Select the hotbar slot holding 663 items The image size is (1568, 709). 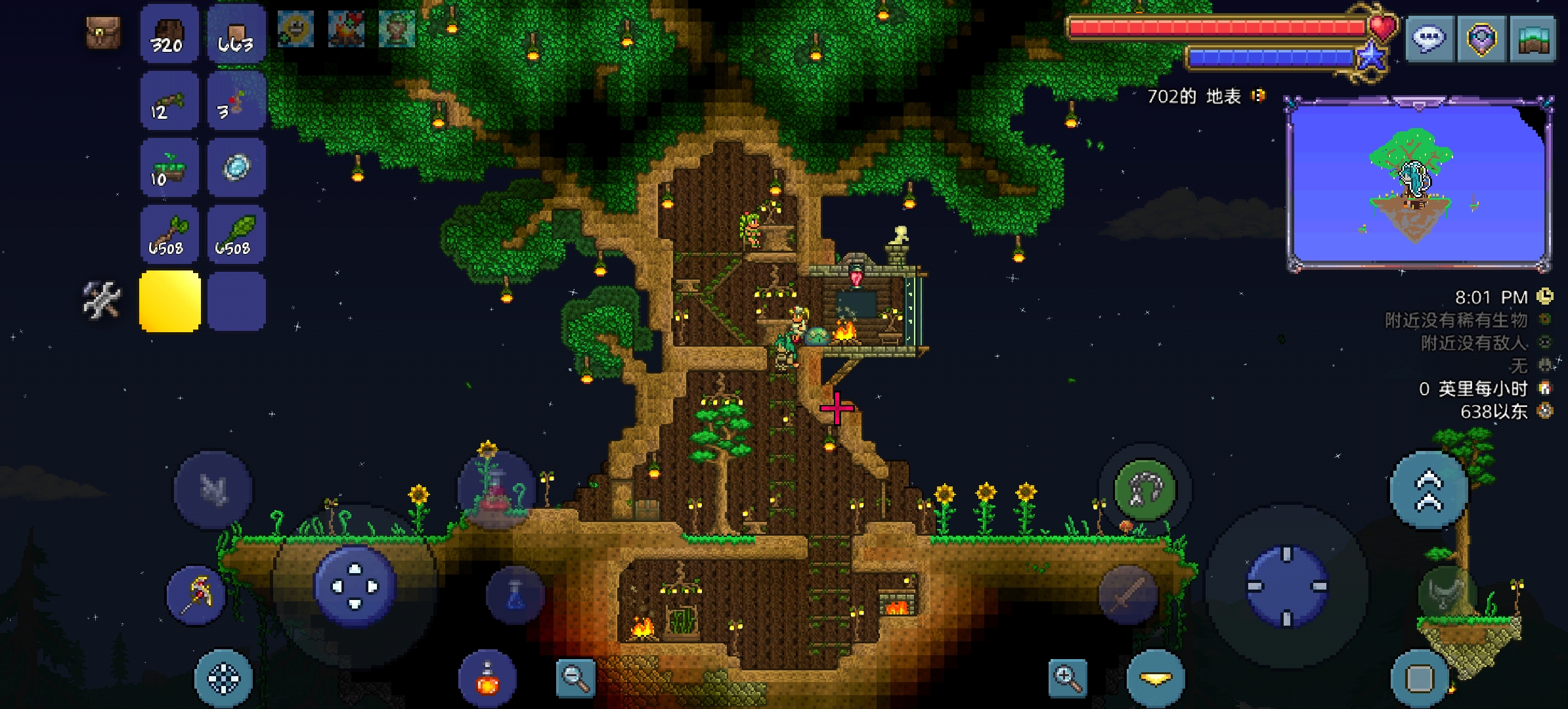click(236, 33)
